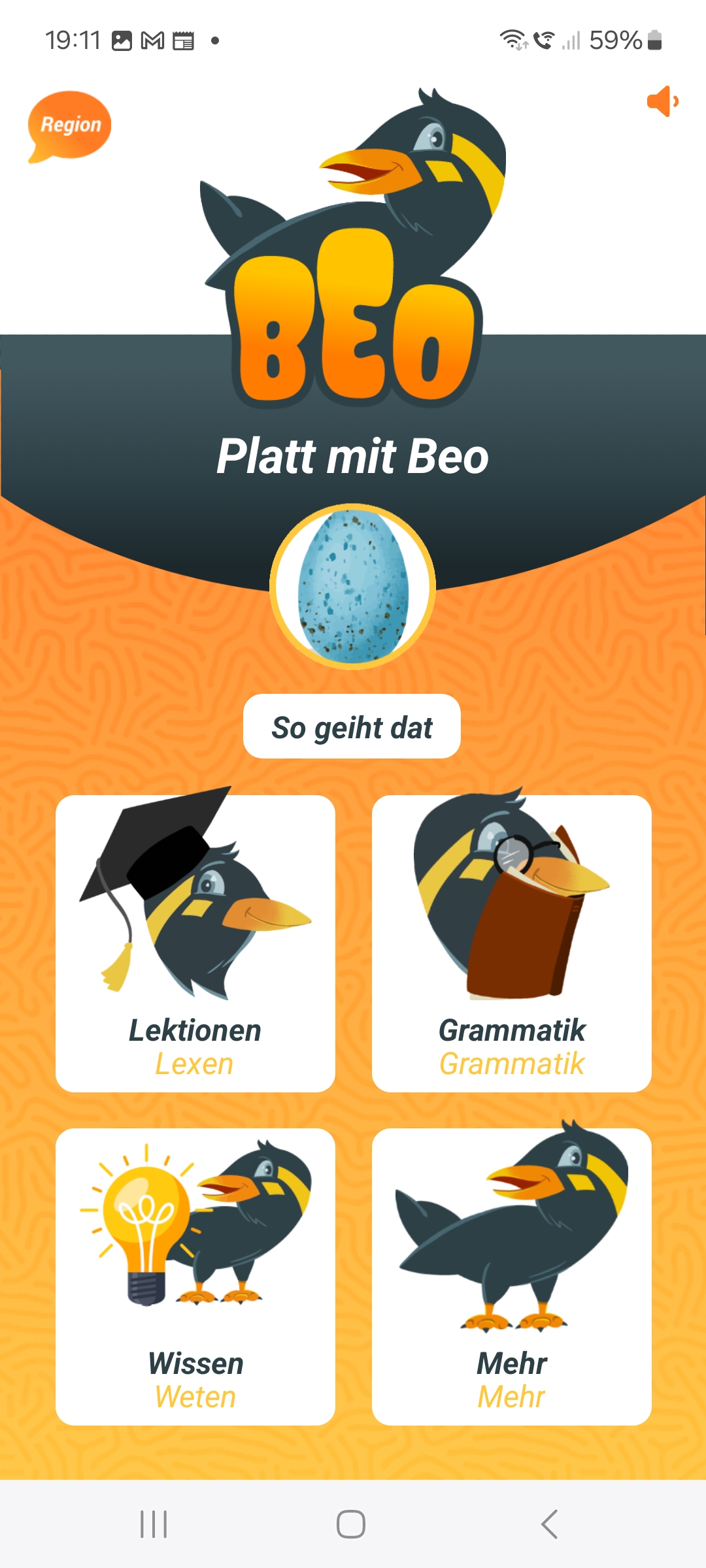
Task: Toggle the sound speaker icon
Action: (x=662, y=102)
